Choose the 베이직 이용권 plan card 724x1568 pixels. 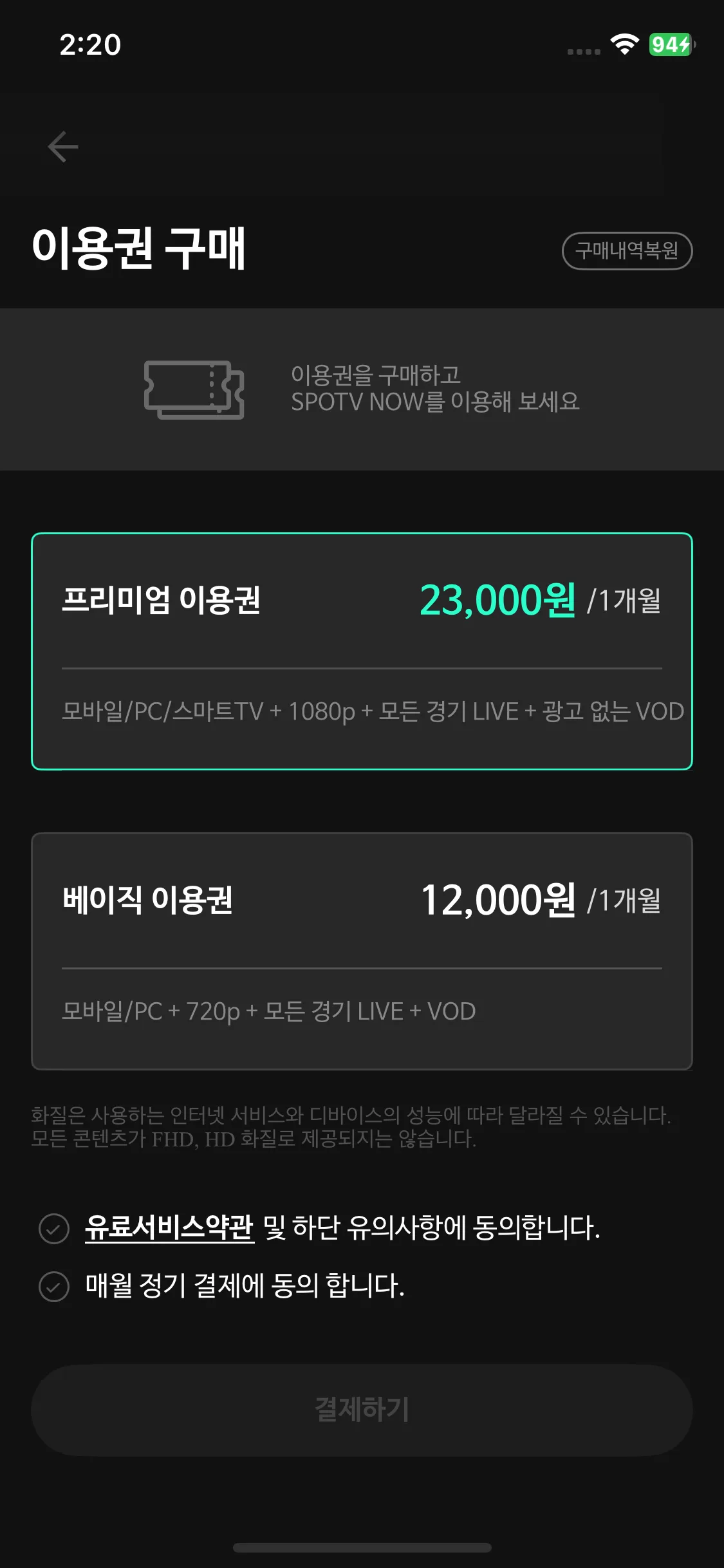point(362,951)
